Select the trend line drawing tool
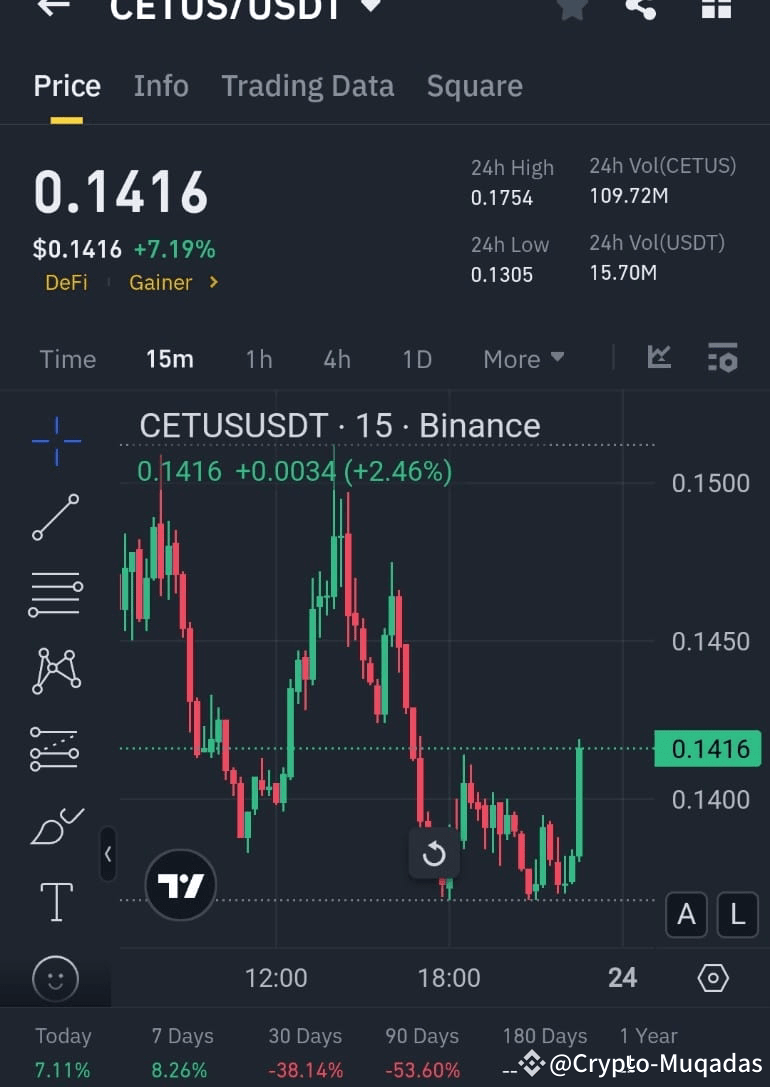 55,516
